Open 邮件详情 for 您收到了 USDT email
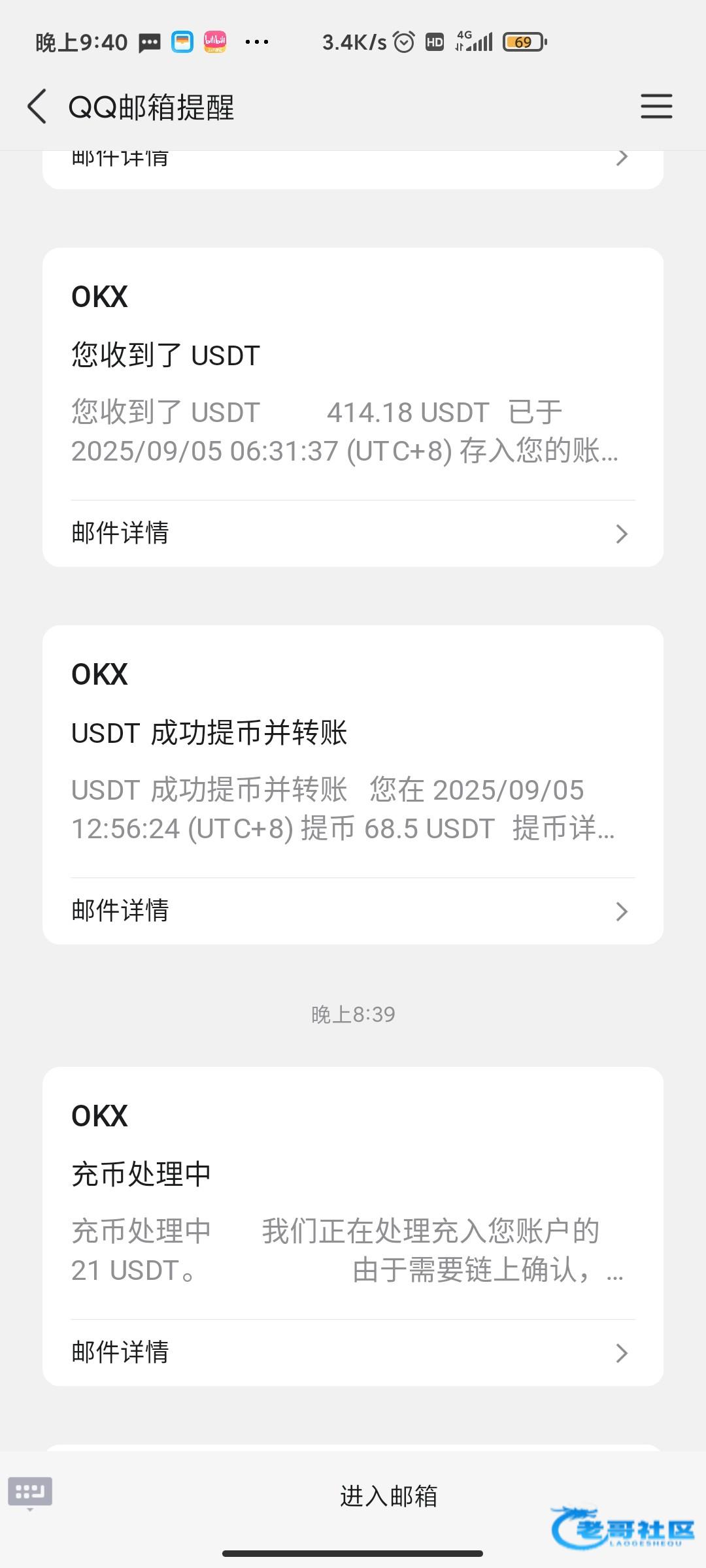This screenshot has height=1568, width=706. 353,533
